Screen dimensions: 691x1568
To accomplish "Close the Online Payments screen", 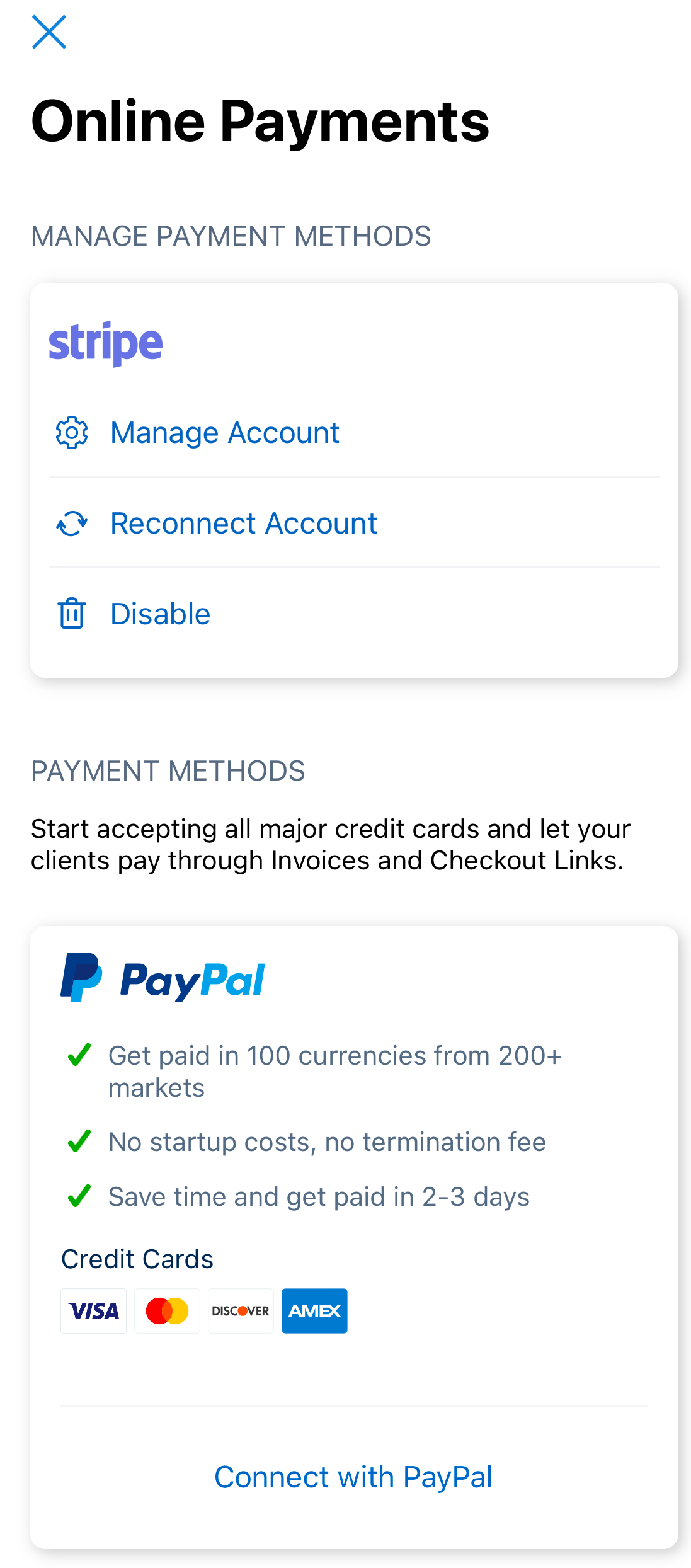I will point(49,32).
